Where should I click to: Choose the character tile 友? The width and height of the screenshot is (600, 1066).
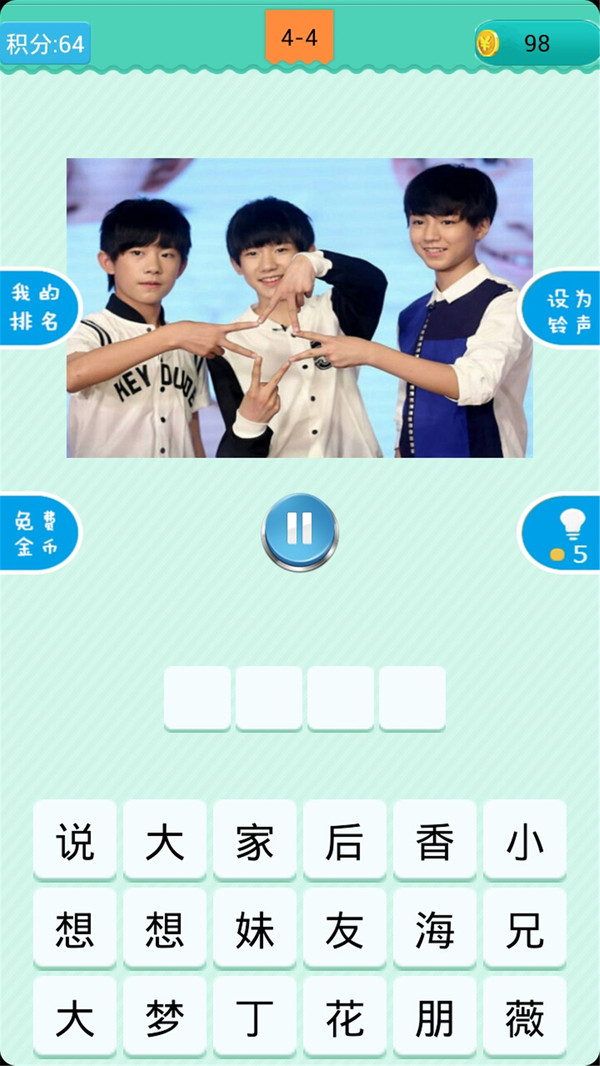coord(345,931)
